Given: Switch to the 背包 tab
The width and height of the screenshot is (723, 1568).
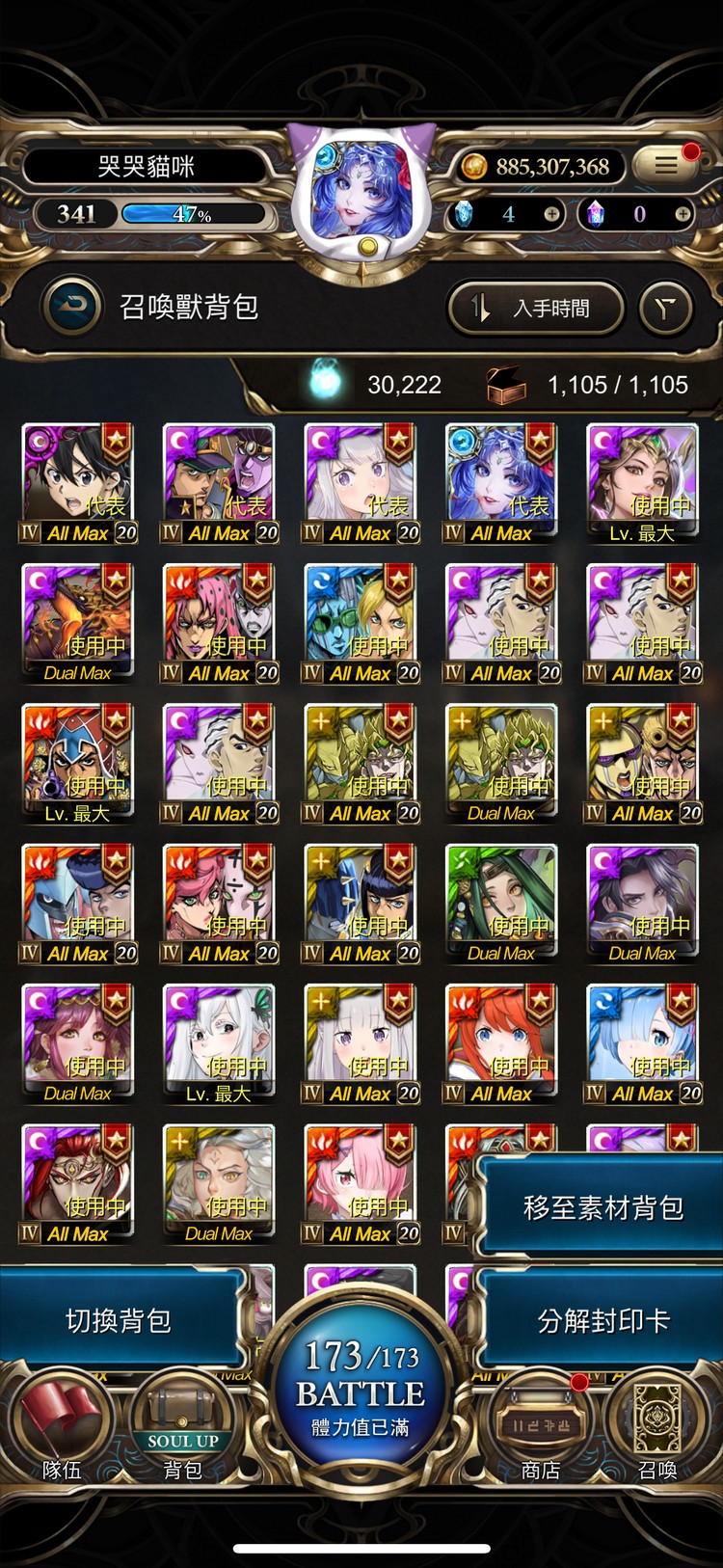Looking at the screenshot, I should click(183, 1427).
